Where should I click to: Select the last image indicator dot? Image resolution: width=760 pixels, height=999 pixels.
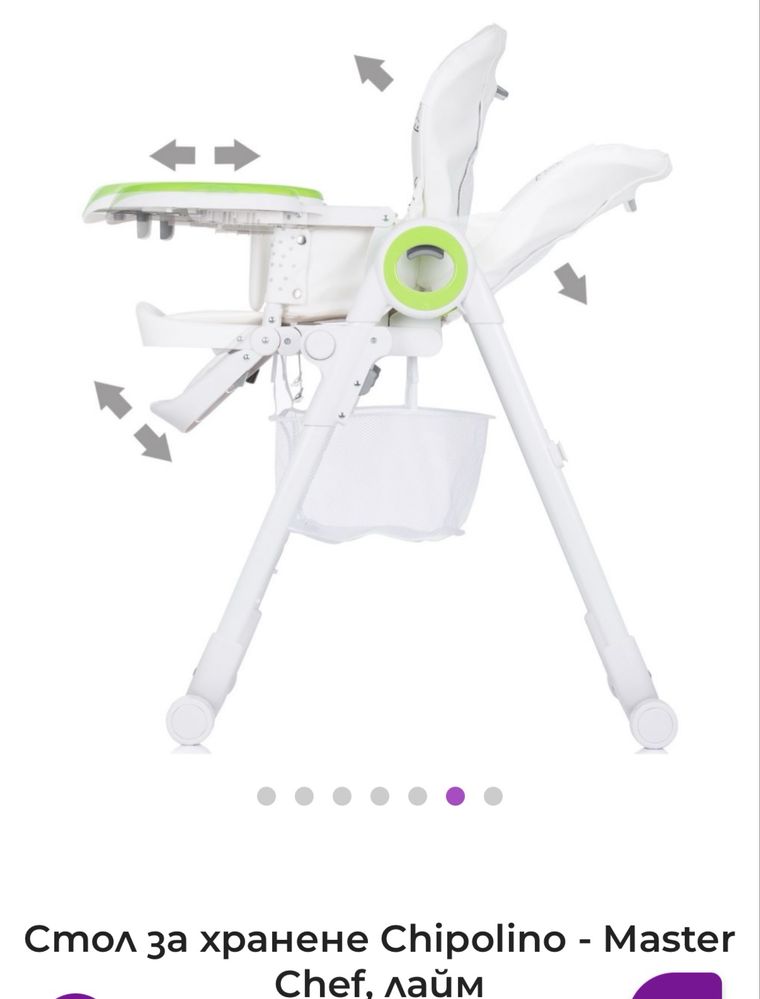[x=493, y=796]
